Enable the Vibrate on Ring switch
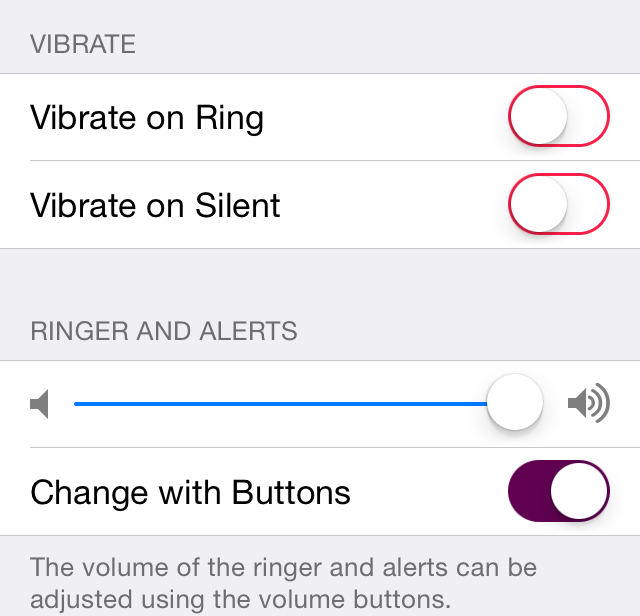Screen dimensions: 640x616 tap(558, 117)
